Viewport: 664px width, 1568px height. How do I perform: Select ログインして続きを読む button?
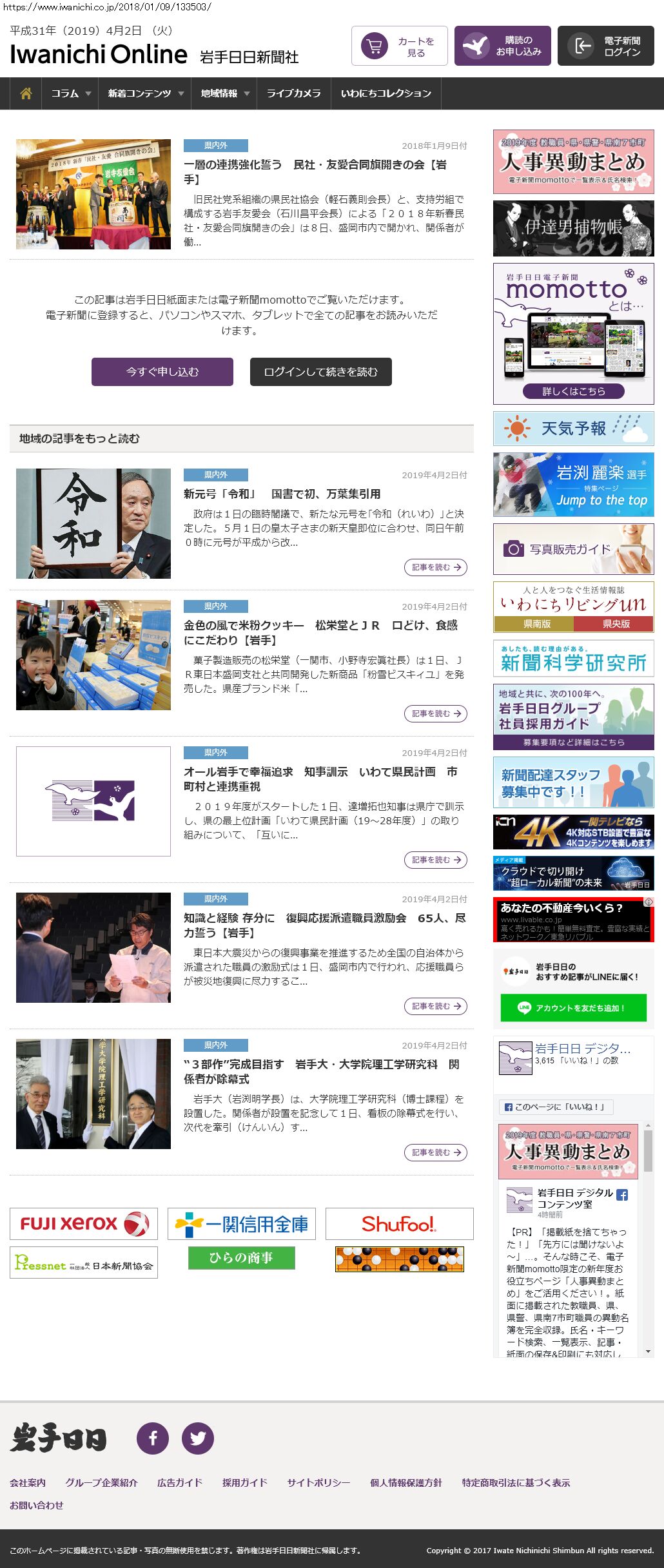tap(320, 372)
